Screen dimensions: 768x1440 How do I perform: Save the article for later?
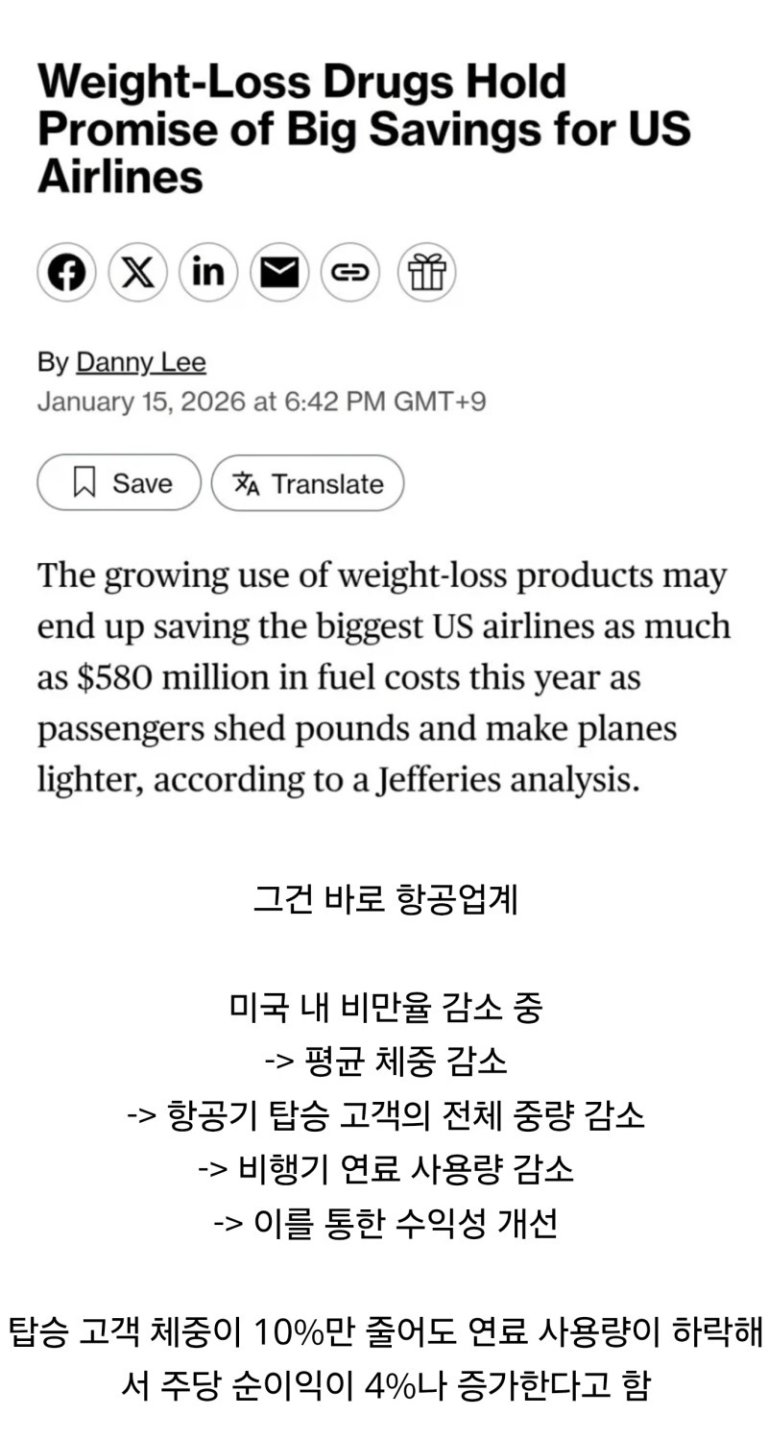tap(117, 483)
